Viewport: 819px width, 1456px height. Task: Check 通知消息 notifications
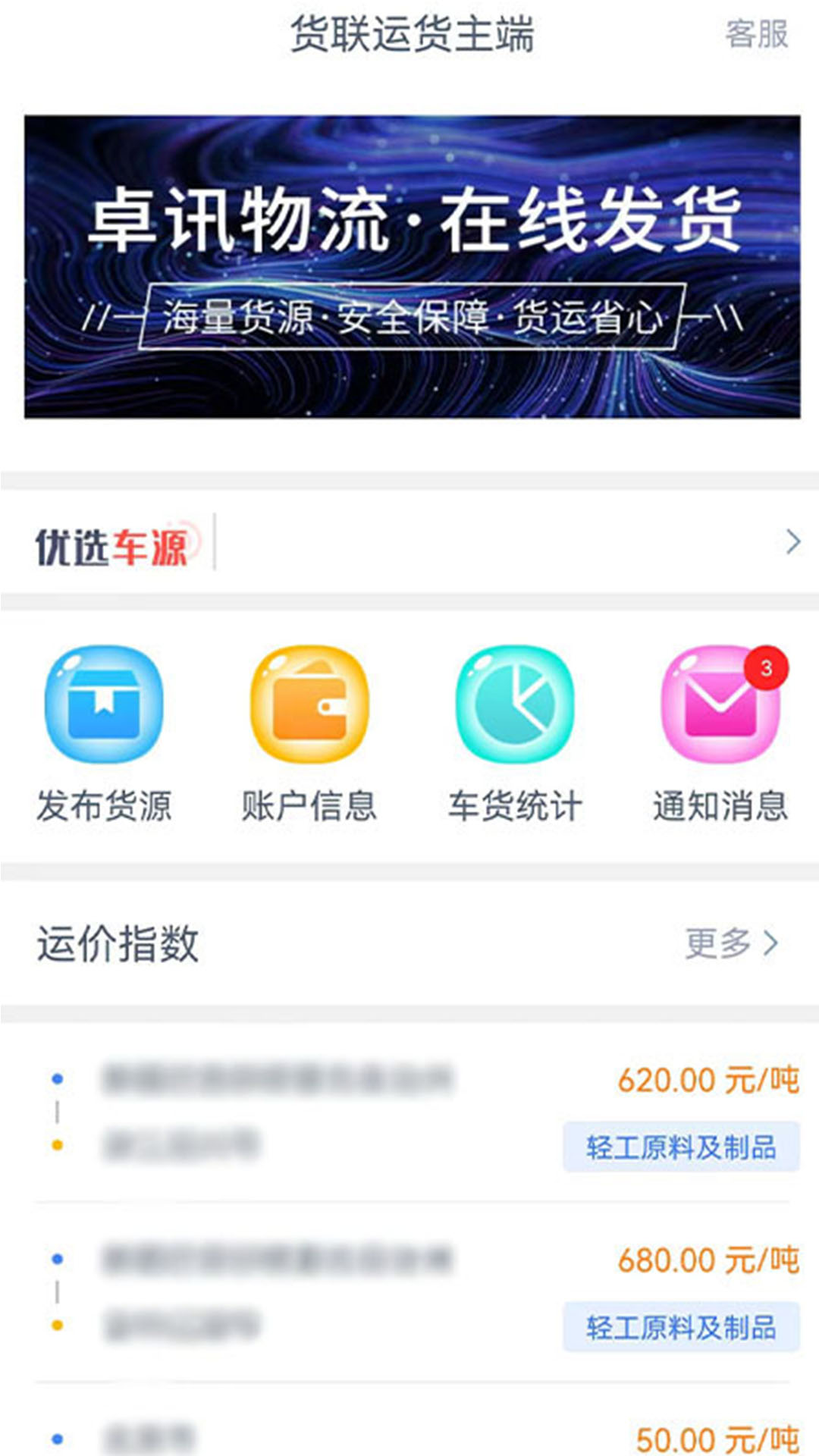720,733
